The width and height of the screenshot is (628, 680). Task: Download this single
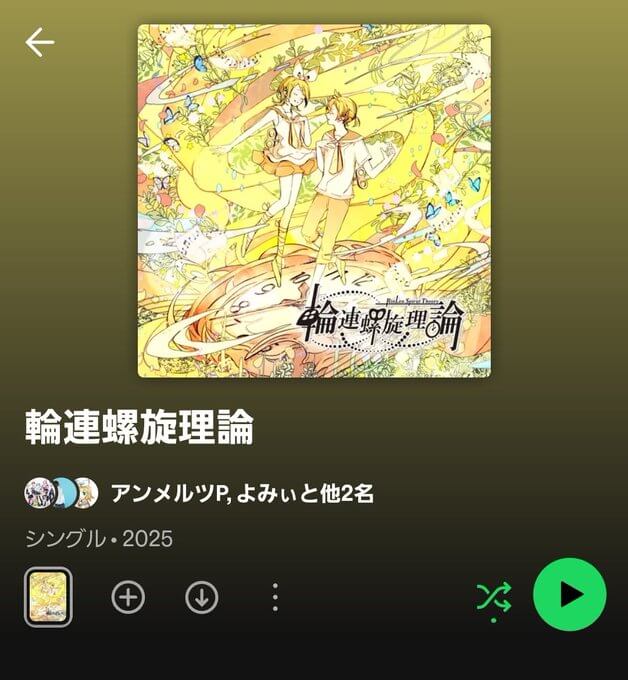pyautogui.click(x=201, y=597)
